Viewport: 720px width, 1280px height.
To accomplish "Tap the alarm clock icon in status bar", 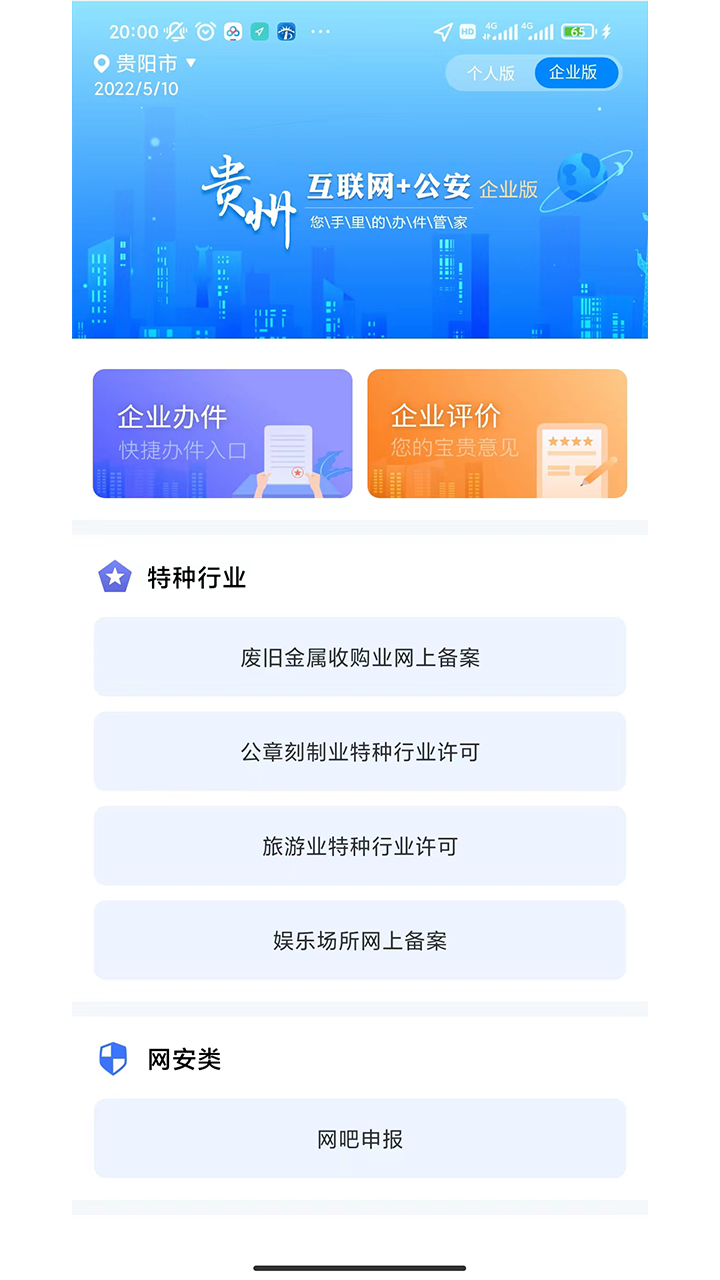I will tap(205, 32).
